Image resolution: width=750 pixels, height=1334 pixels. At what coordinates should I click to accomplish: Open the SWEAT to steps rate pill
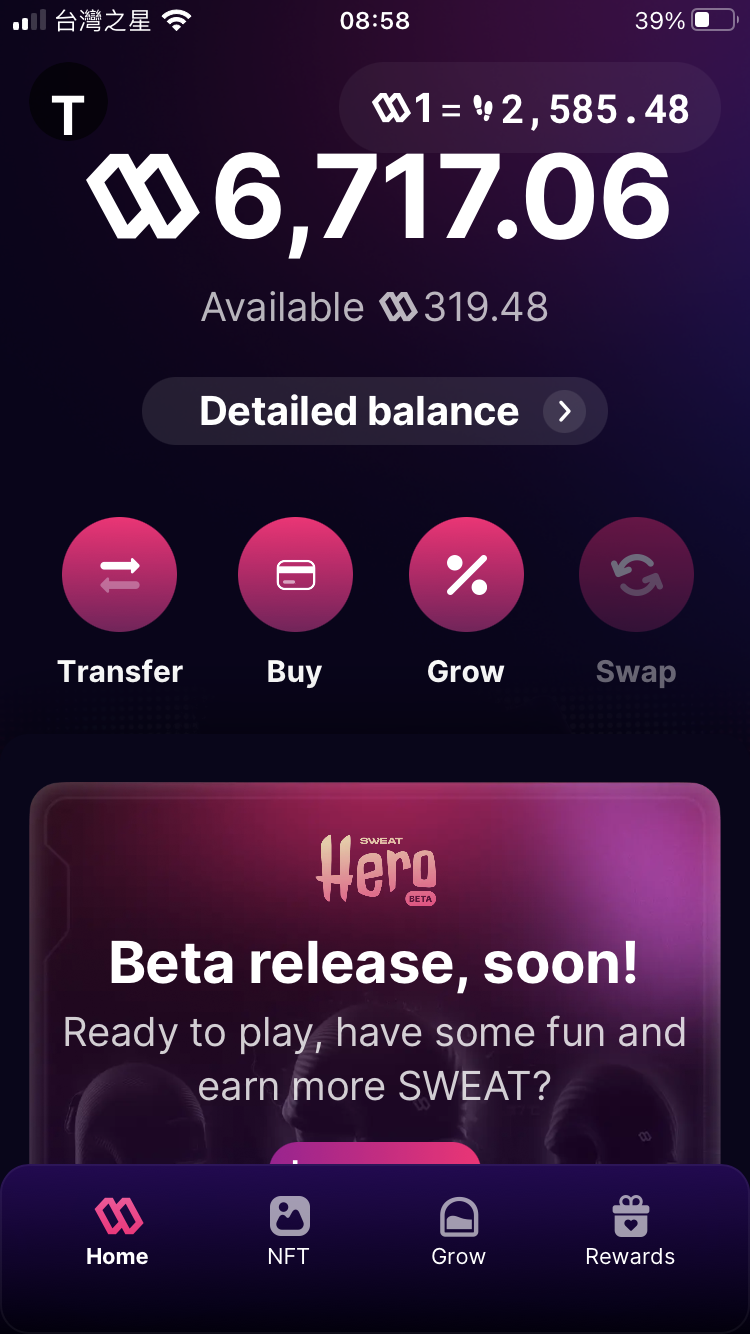click(530, 108)
